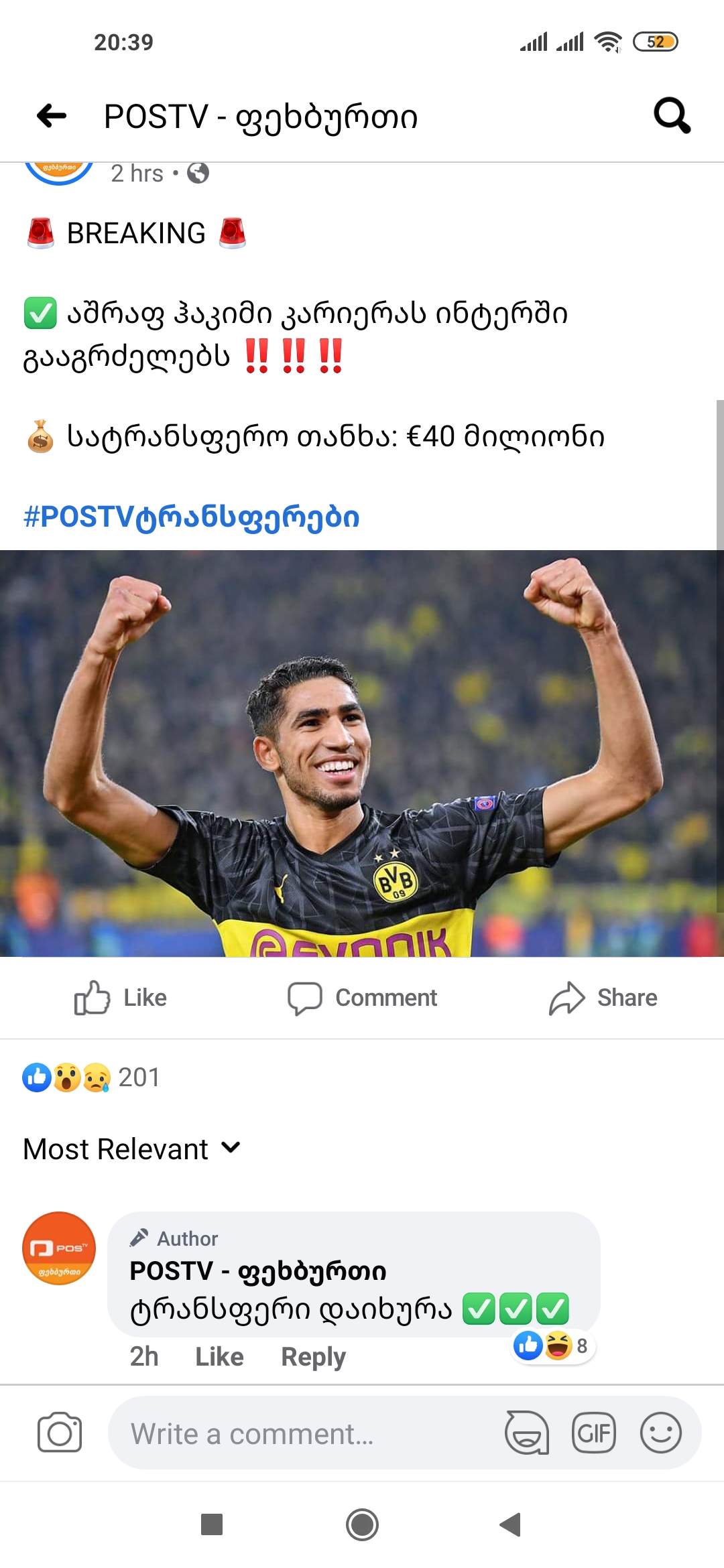Screen dimensions: 724x1568
Task: Attach a photo with the camera icon
Action: 60,1433
